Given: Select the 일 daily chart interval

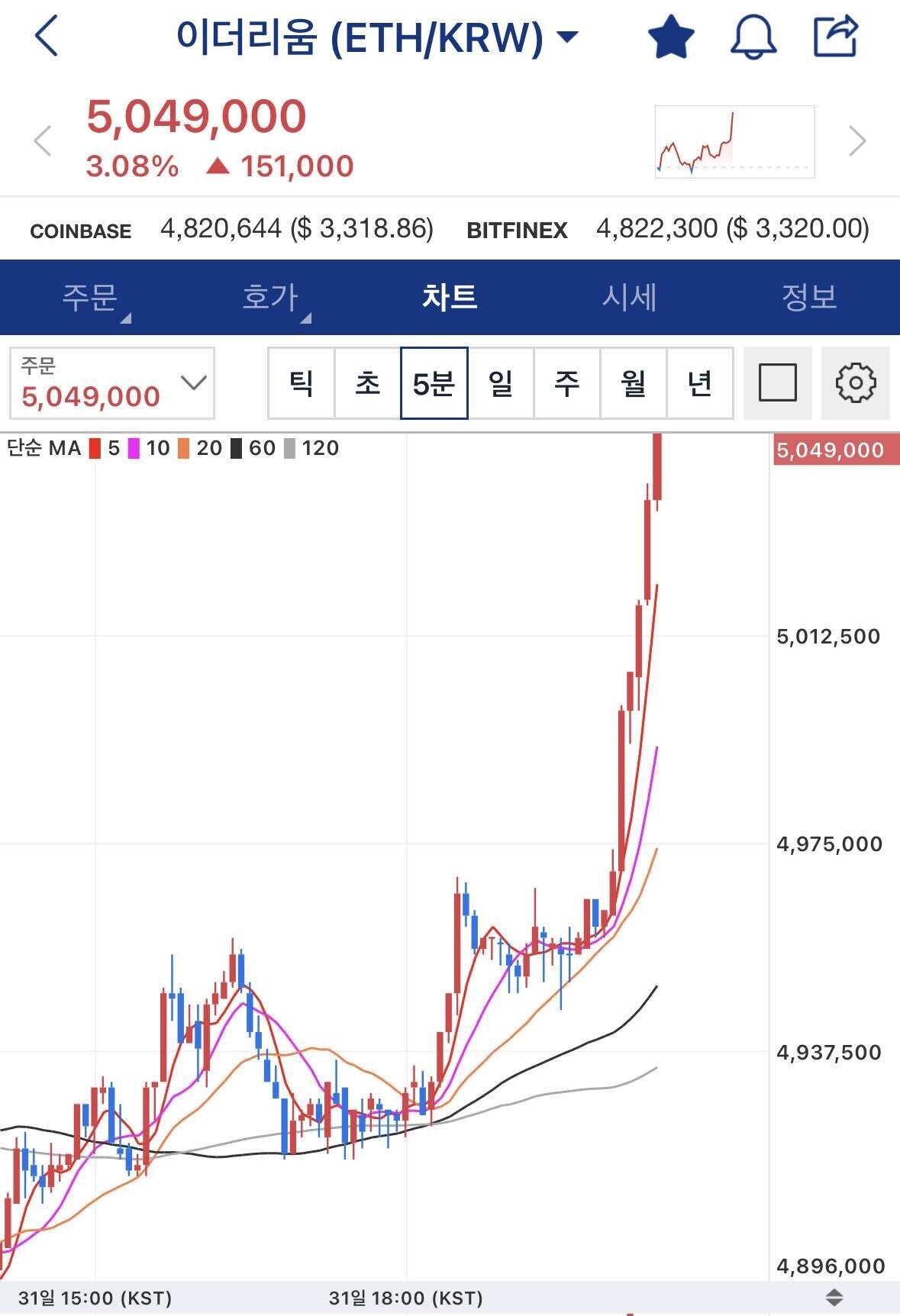Looking at the screenshot, I should [x=502, y=384].
